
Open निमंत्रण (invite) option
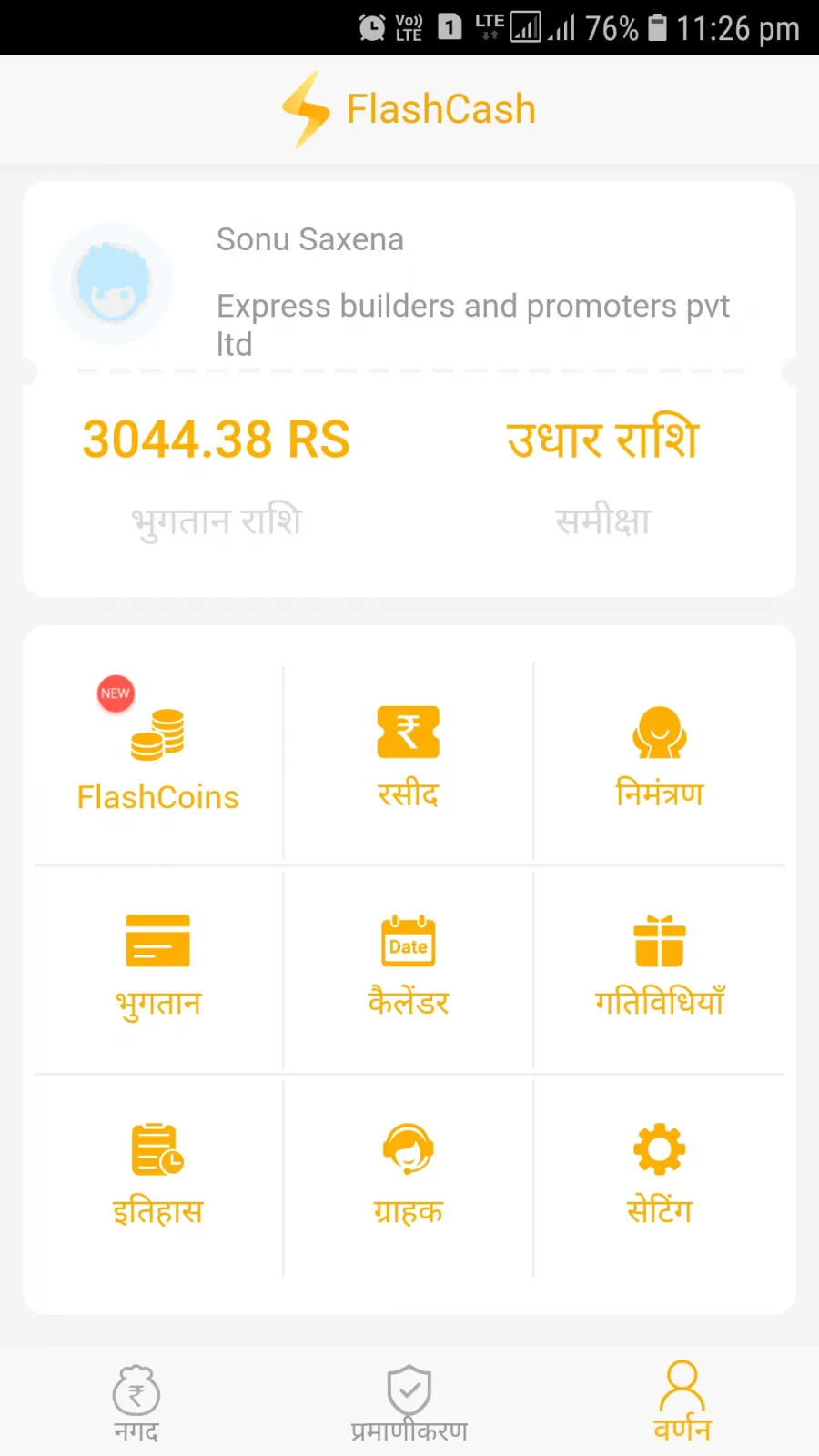click(659, 757)
